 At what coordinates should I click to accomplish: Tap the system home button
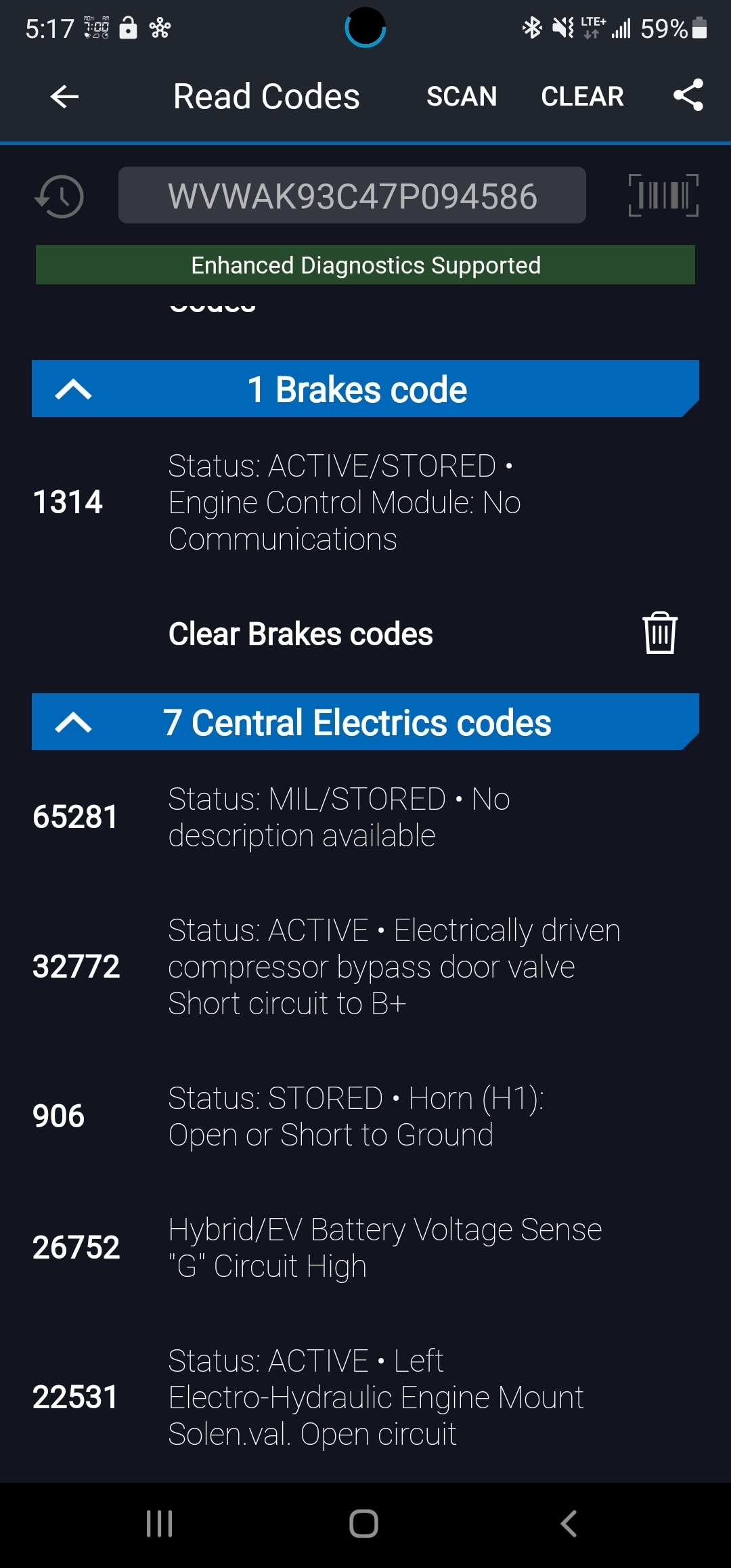(x=363, y=1524)
